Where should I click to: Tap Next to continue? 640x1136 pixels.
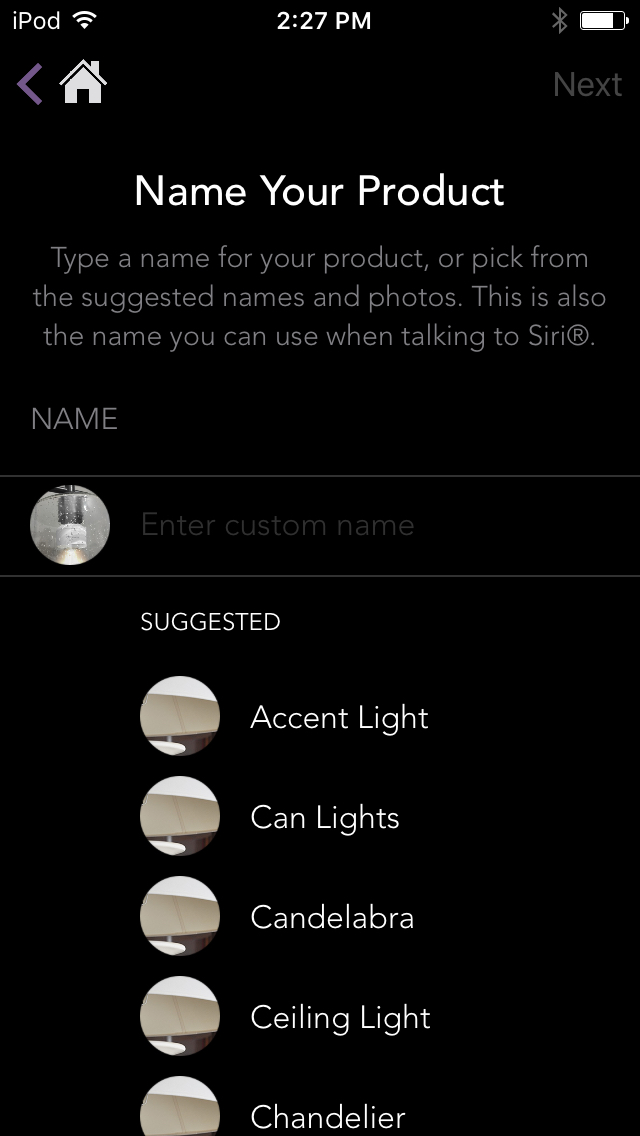point(587,85)
